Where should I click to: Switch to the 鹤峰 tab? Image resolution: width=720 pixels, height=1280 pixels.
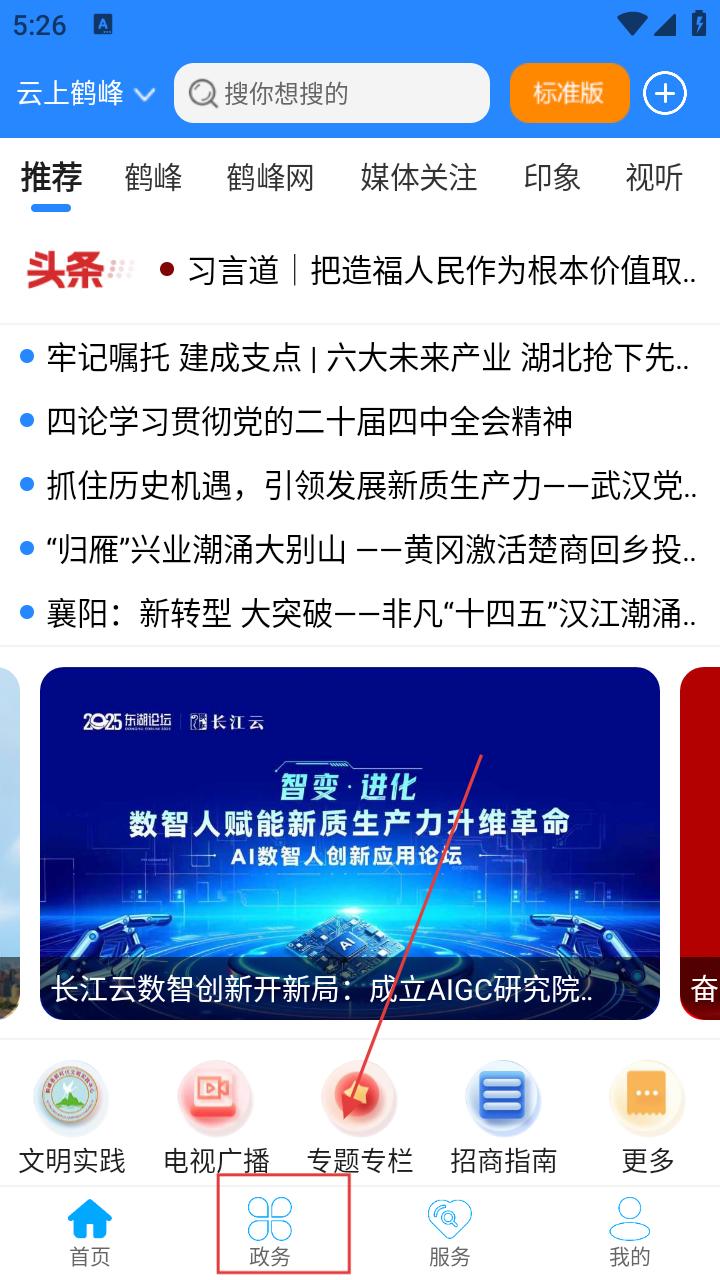(x=153, y=178)
